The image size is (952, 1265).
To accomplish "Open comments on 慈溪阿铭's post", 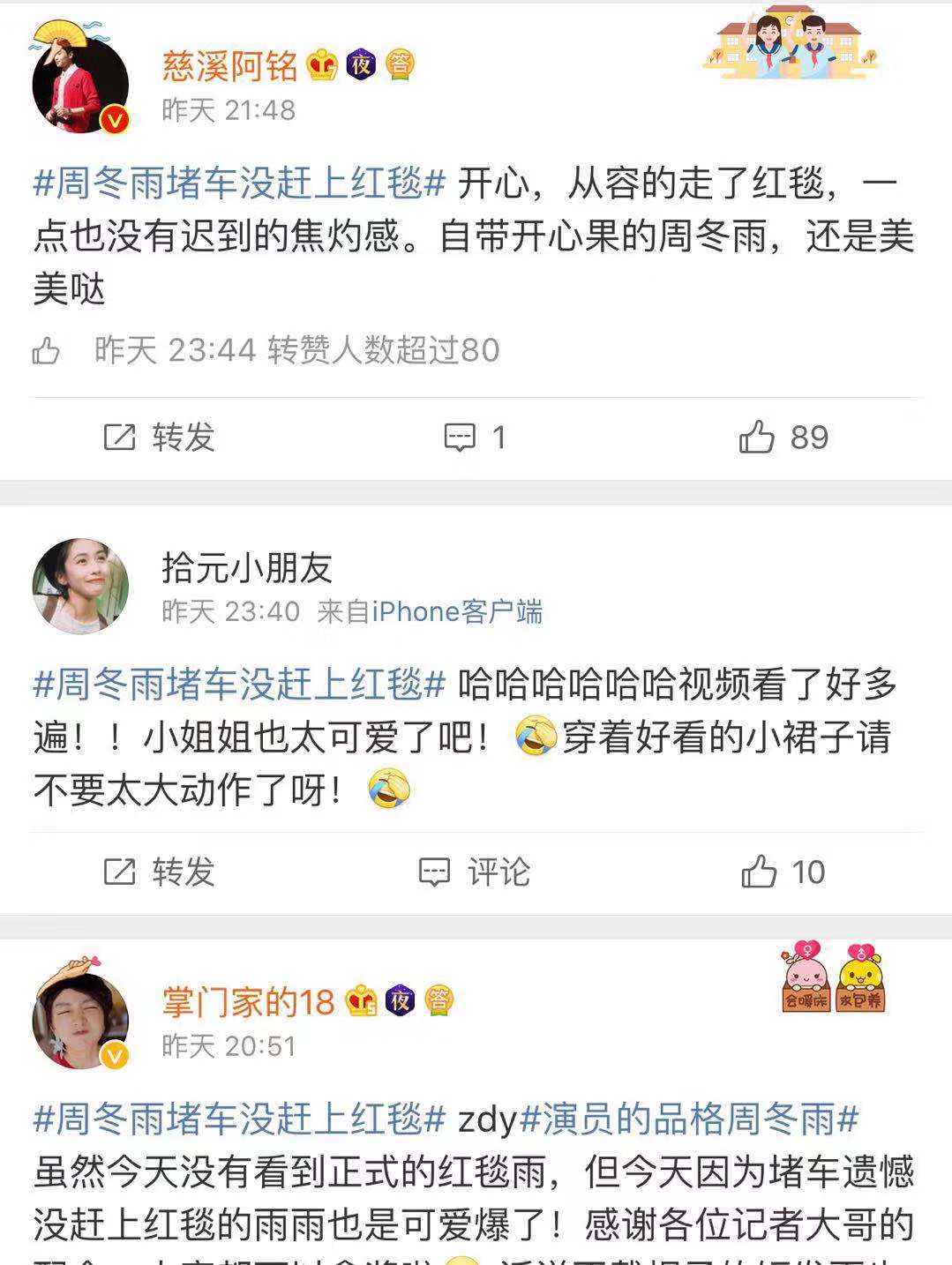I will pyautogui.click(x=475, y=437).
